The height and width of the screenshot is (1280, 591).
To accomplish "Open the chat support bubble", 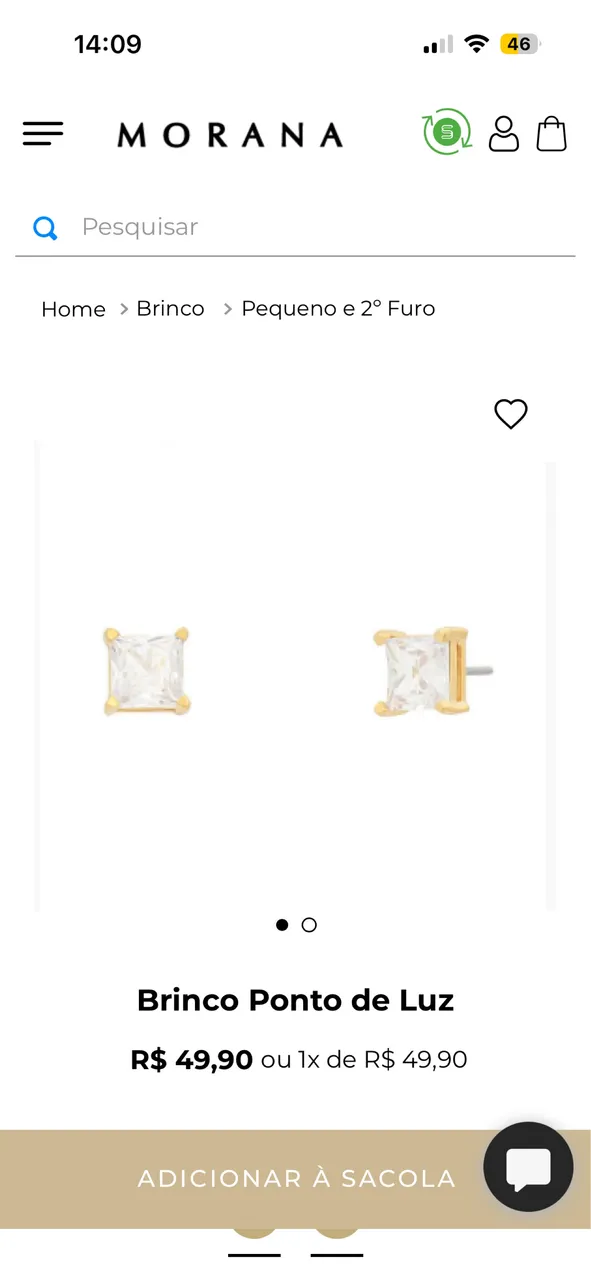I will pos(528,1167).
